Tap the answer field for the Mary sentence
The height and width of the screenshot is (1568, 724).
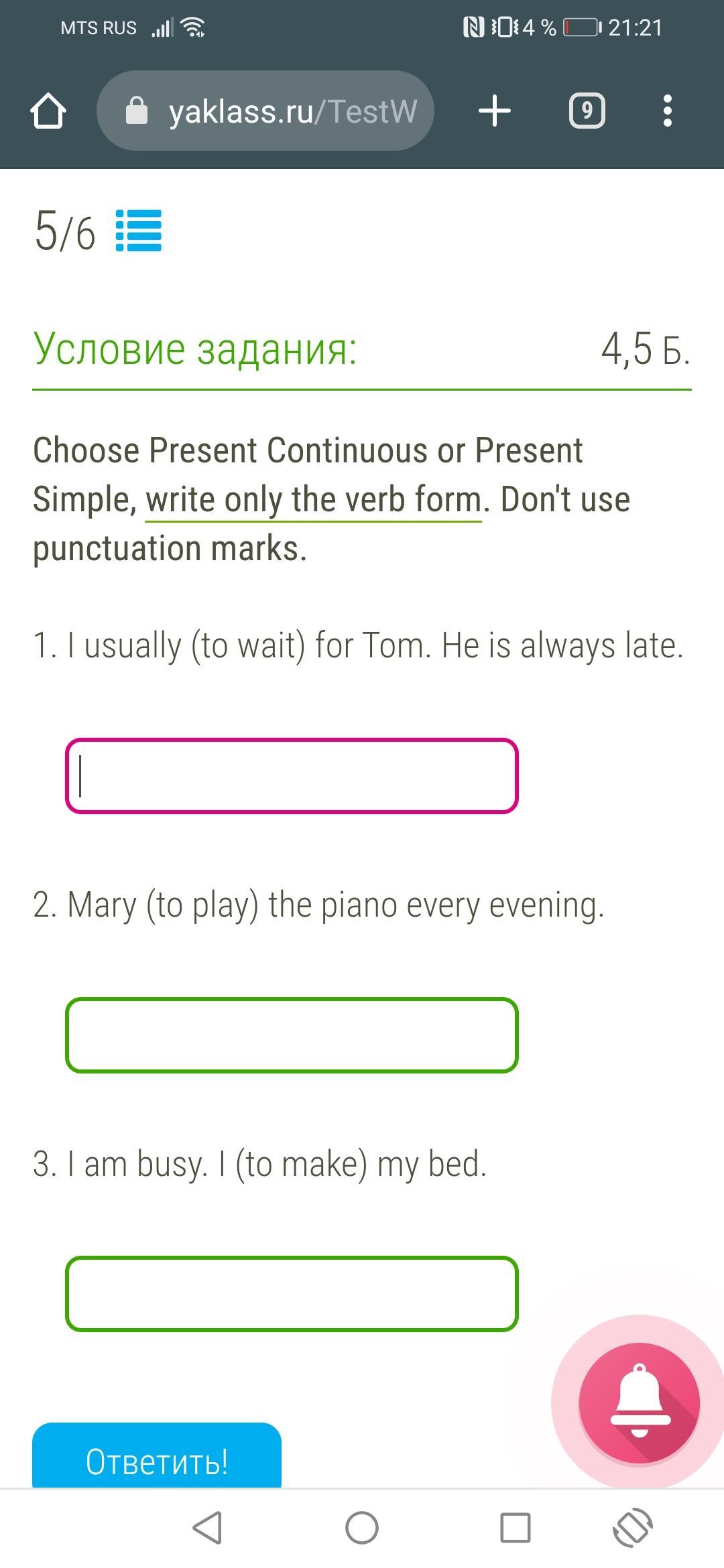(x=292, y=1035)
